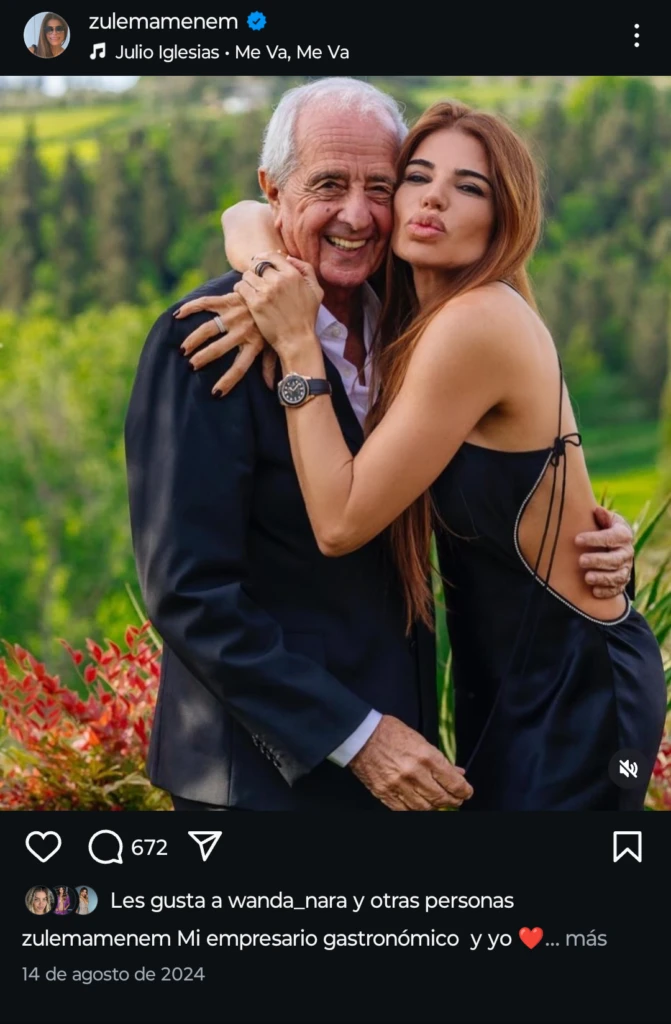671x1024 pixels.
Task: Open the 672 comments
Action: click(x=107, y=847)
